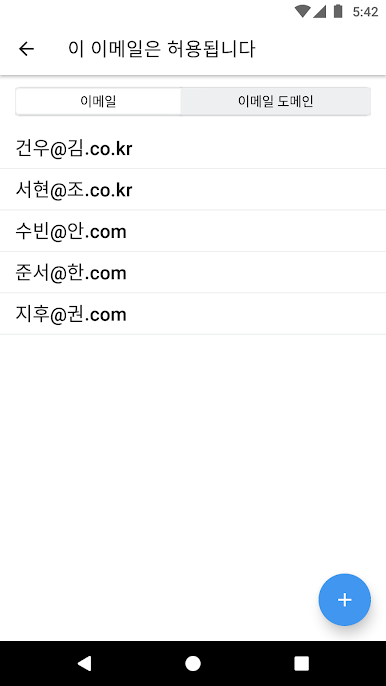Add a new allowed email

[x=344, y=600]
